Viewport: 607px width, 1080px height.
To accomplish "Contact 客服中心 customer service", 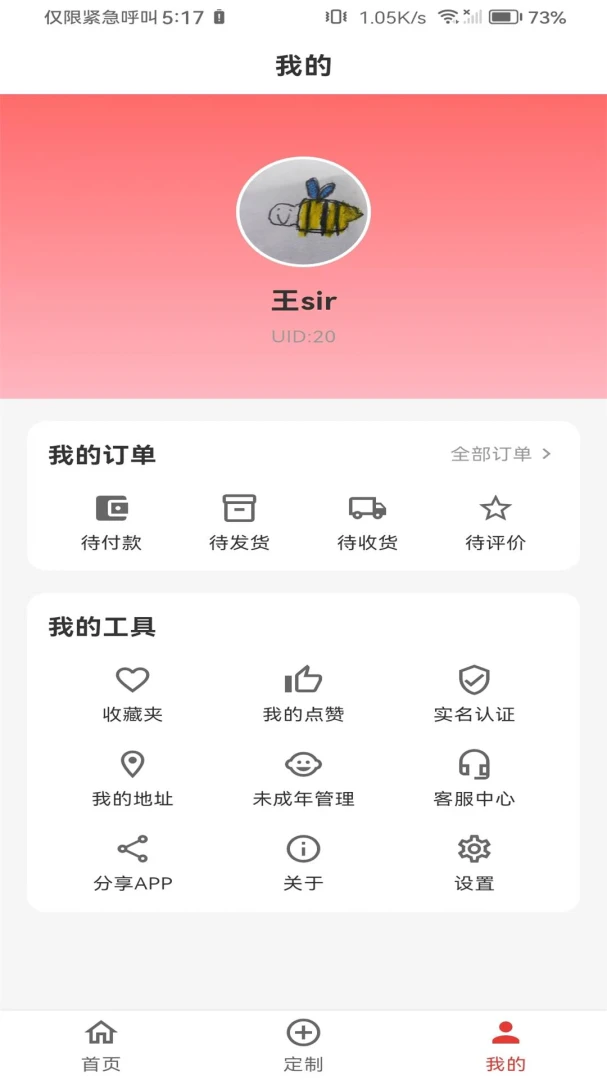I will coord(474,780).
